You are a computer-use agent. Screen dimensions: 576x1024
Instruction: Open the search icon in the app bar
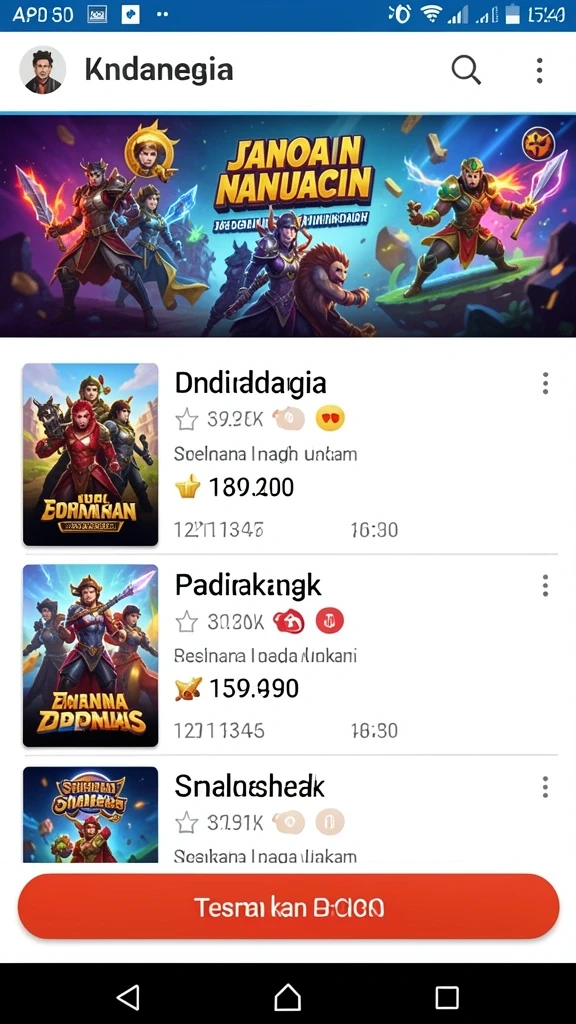coord(466,70)
